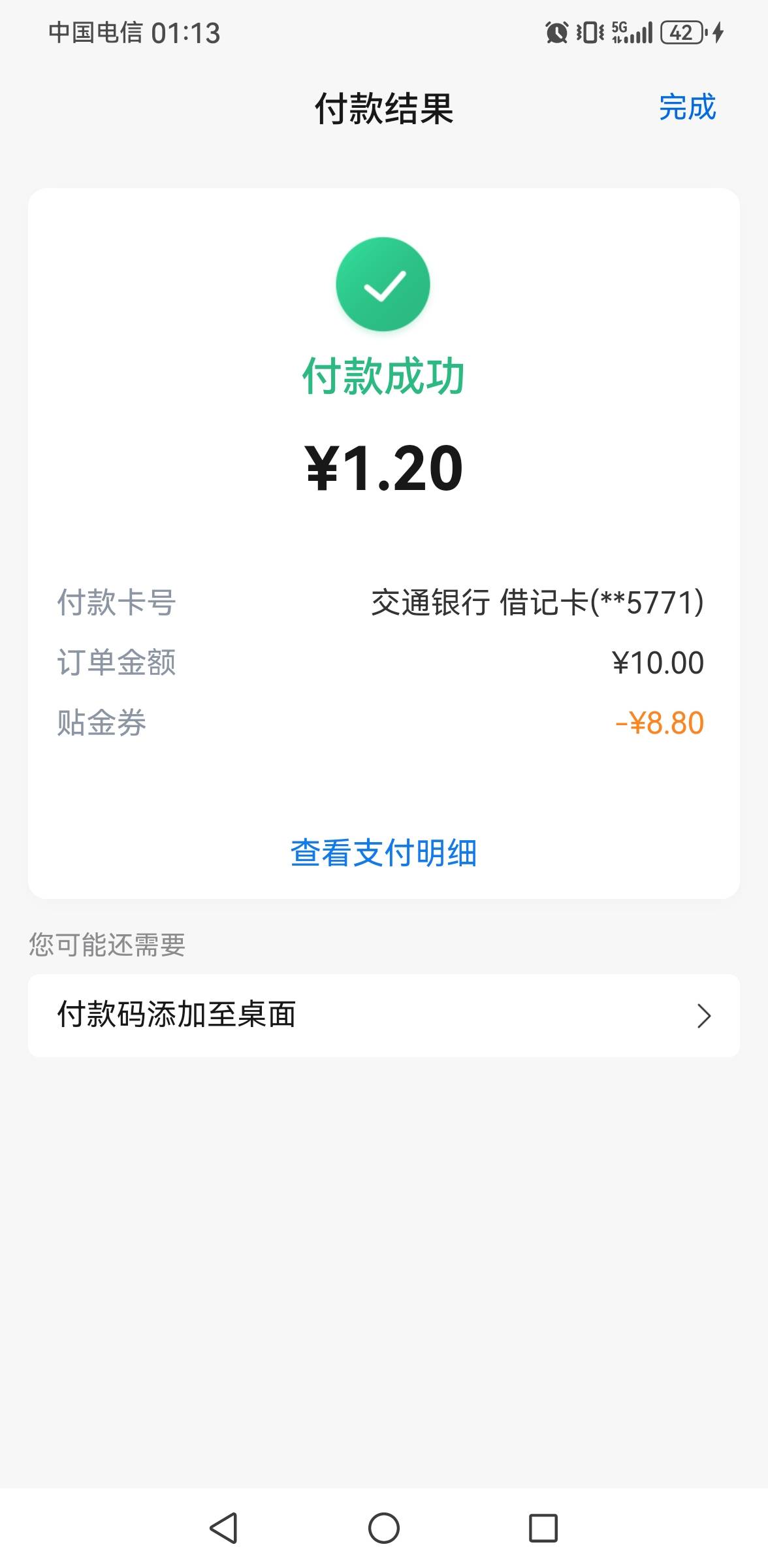Open 查看支付明细 payment details link
Viewport: 768px width, 1568px height.
(384, 853)
